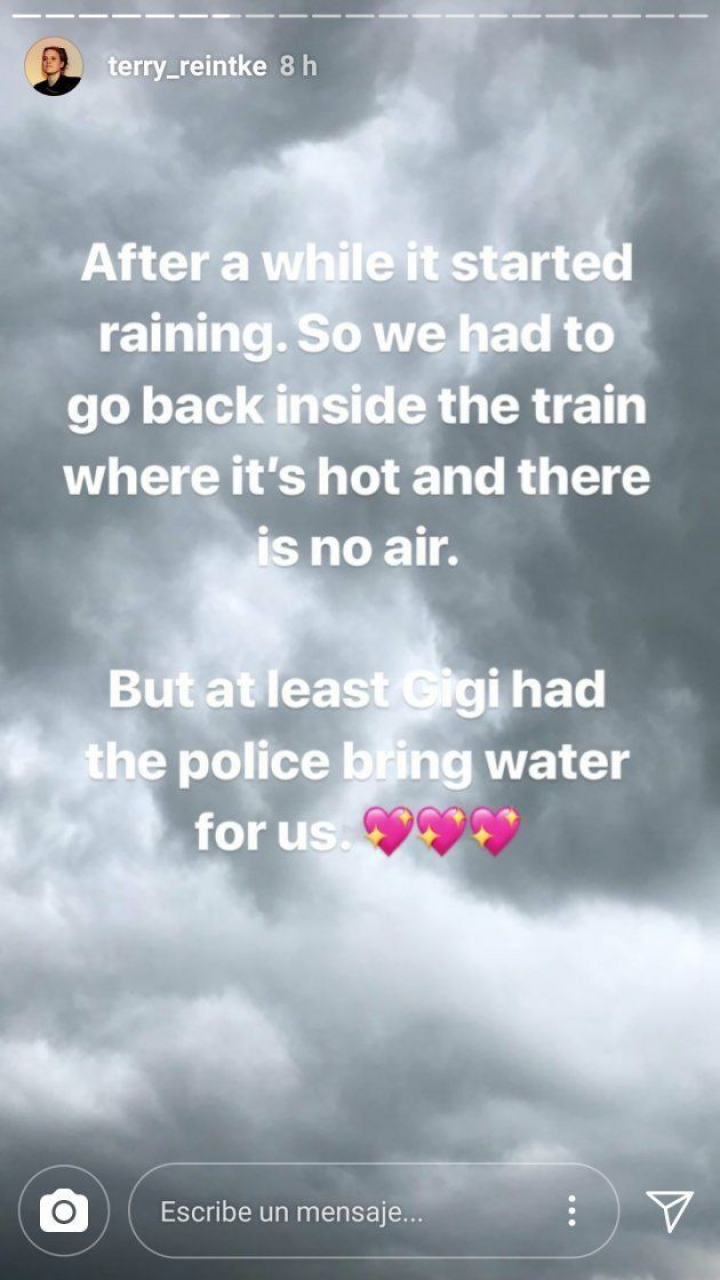Open the camera to reply

64,1211
